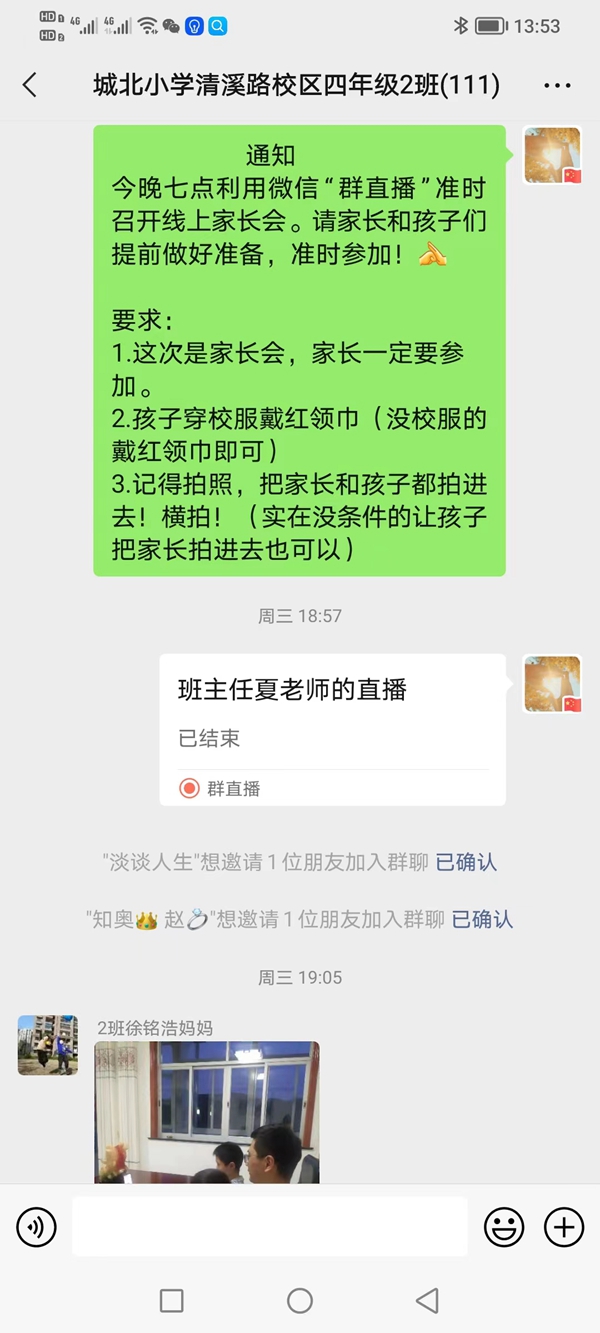Viewport: 600px width, 1333px height.
Task: Tap 已确认 link for 淡谈人生 invitation
Action: 466,862
